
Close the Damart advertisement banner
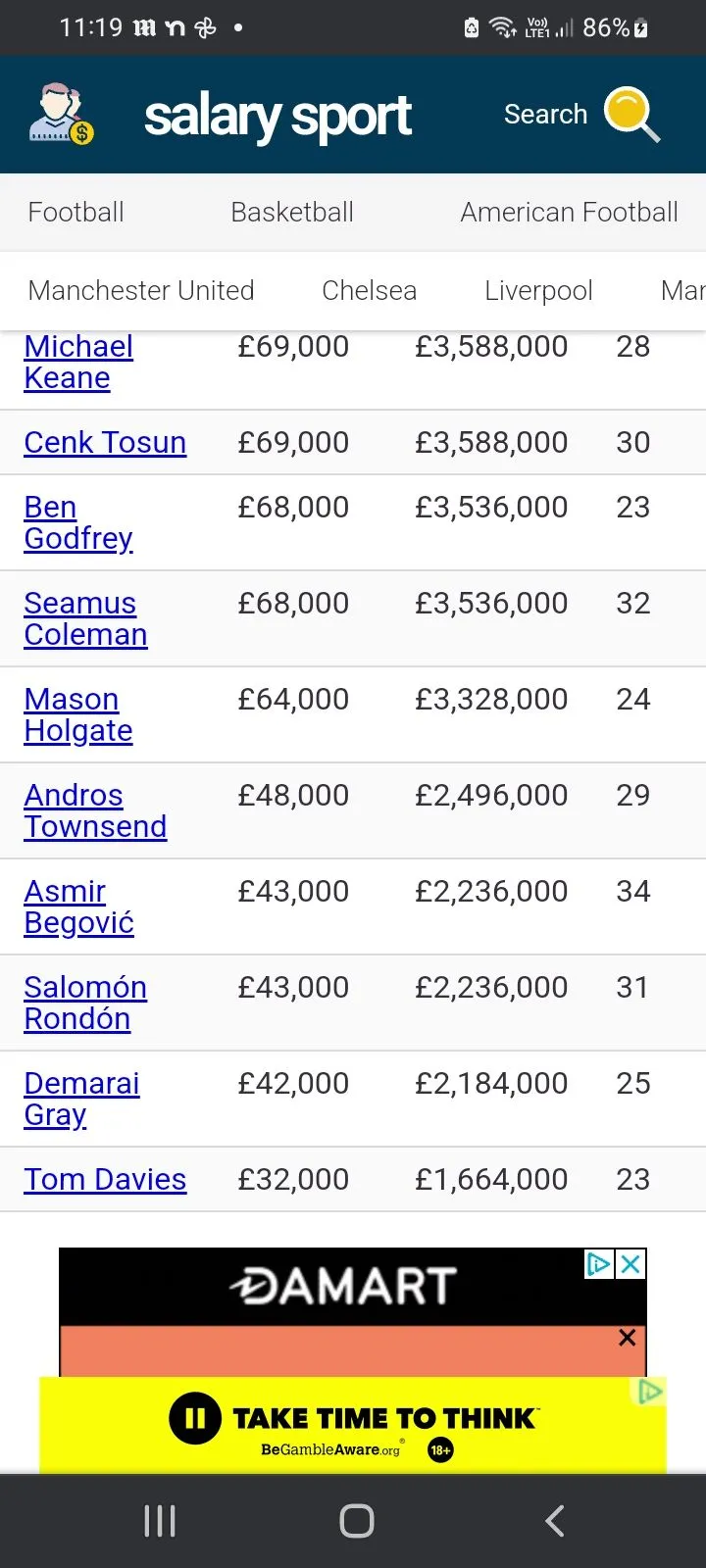[631, 1264]
